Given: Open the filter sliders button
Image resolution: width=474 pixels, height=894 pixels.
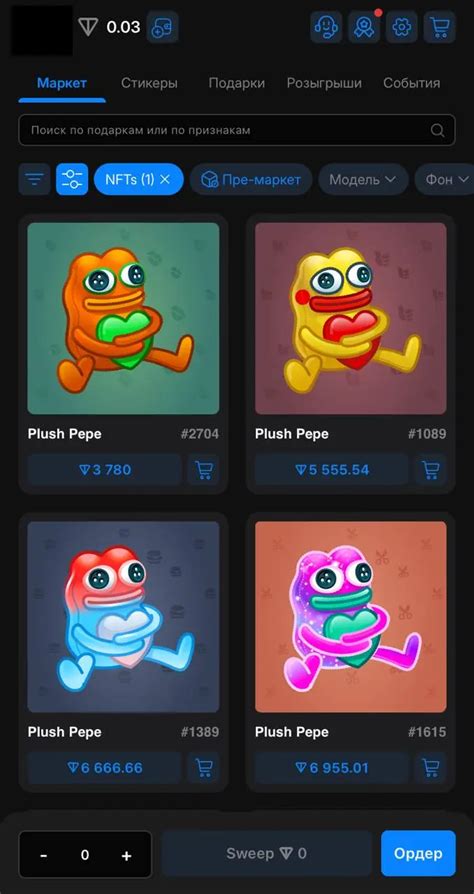Looking at the screenshot, I should [72, 179].
